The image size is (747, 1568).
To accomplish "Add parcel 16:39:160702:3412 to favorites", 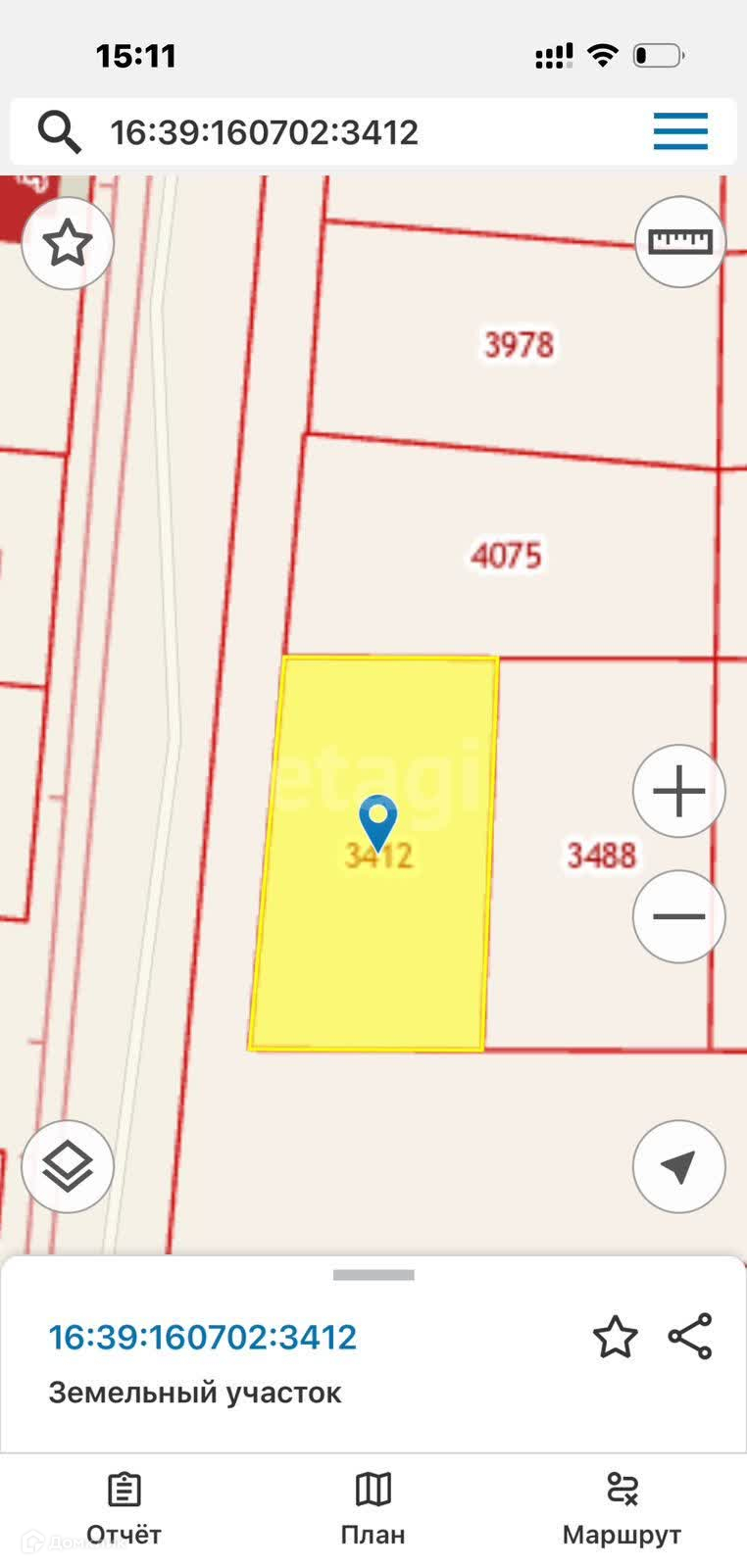I will tap(615, 1337).
